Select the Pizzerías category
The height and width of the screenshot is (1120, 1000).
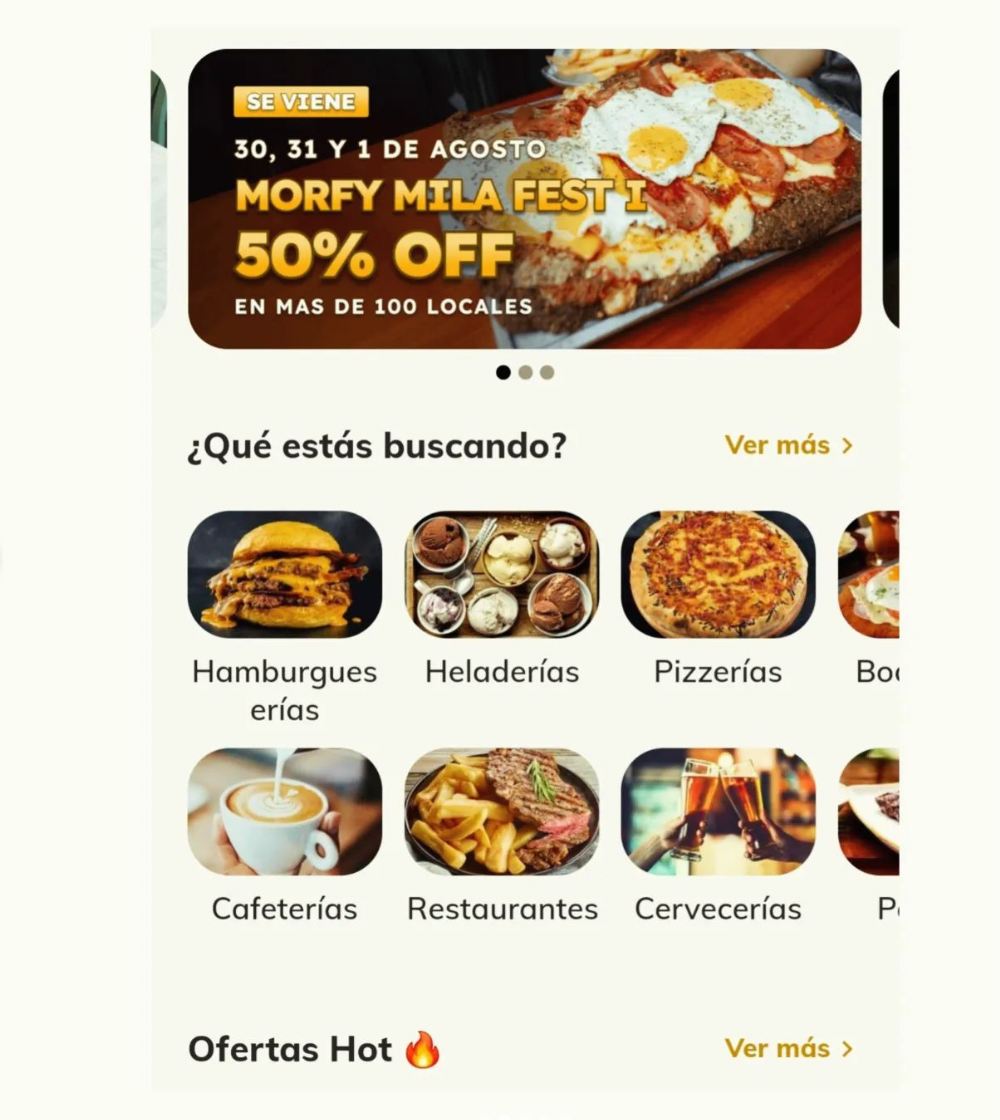pos(718,575)
